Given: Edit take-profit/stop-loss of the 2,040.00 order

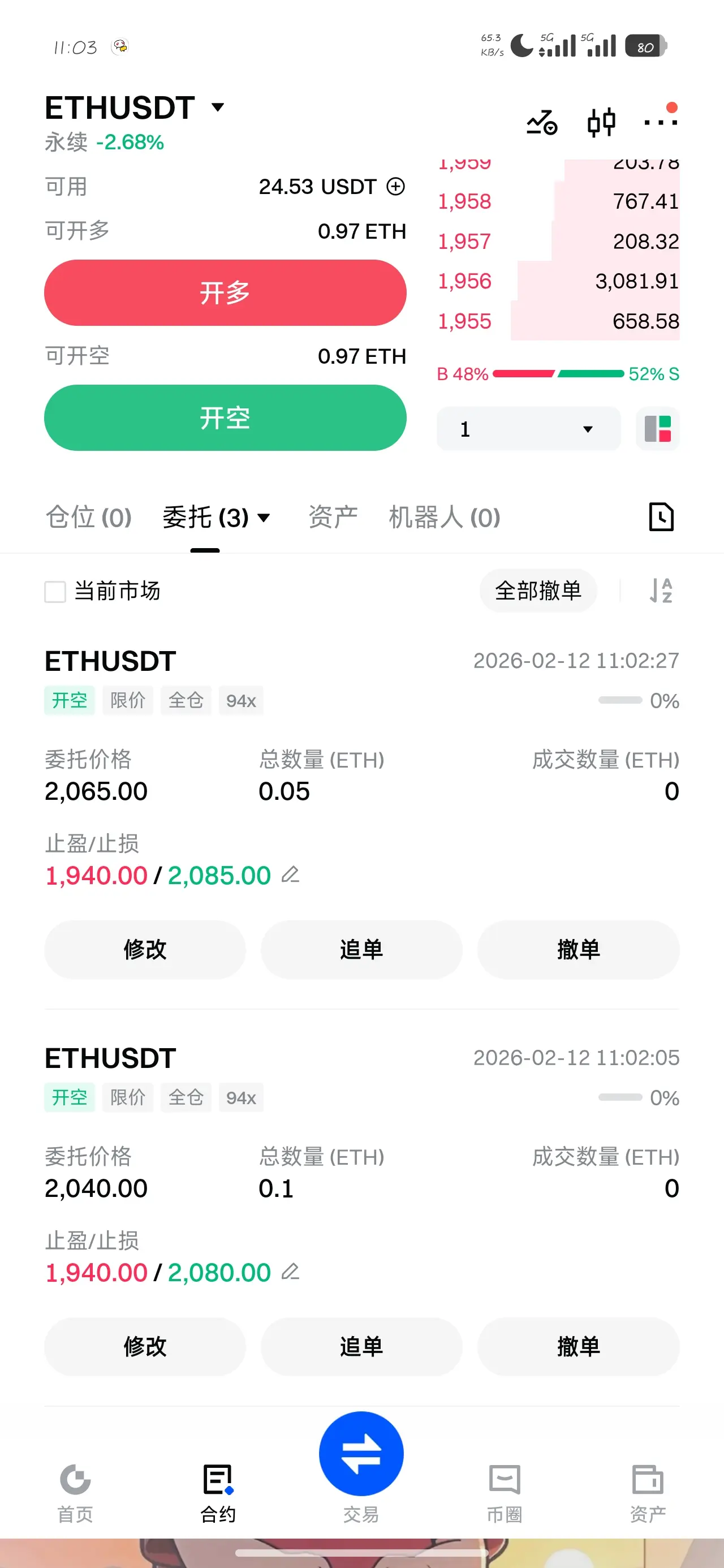Looking at the screenshot, I should pyautogui.click(x=291, y=1272).
